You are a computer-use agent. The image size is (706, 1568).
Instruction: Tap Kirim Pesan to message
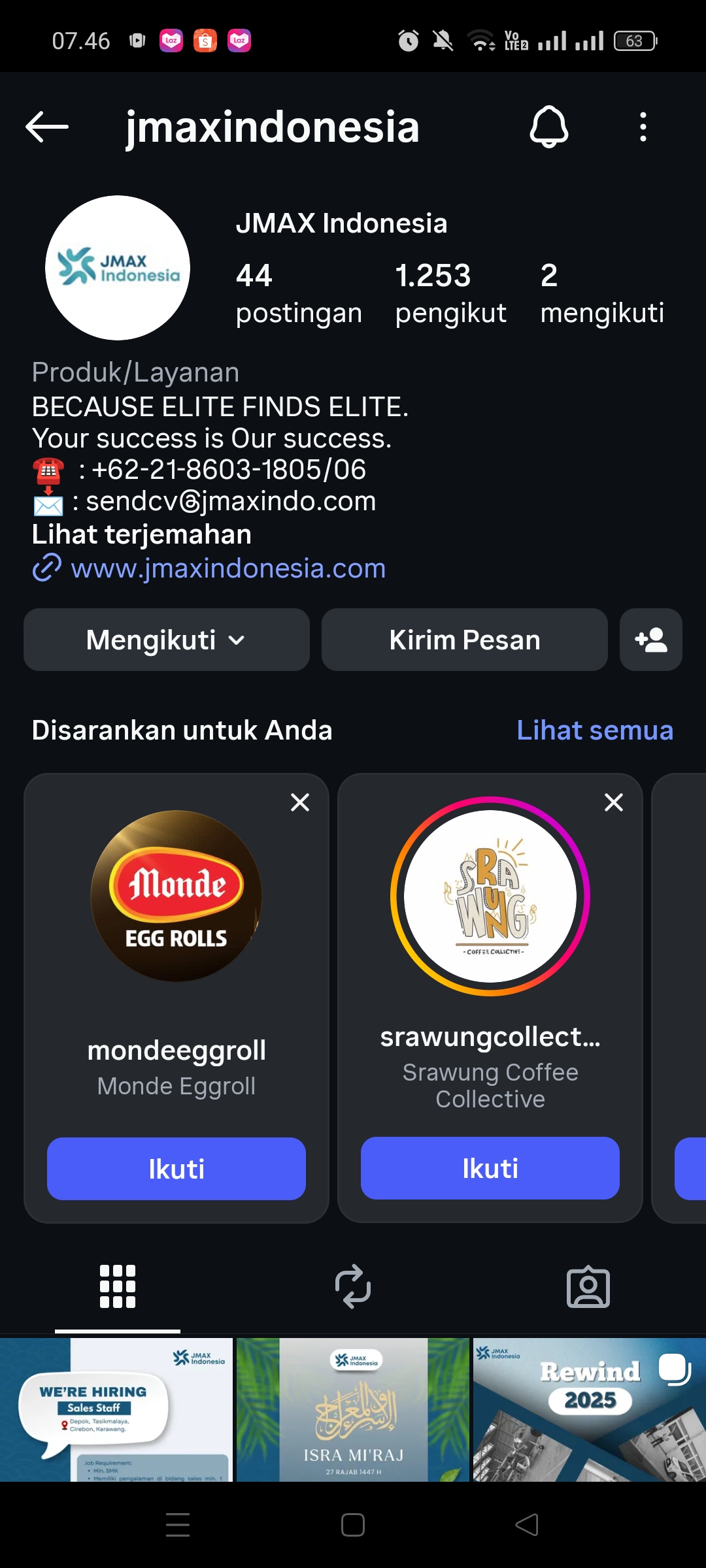[x=464, y=640]
